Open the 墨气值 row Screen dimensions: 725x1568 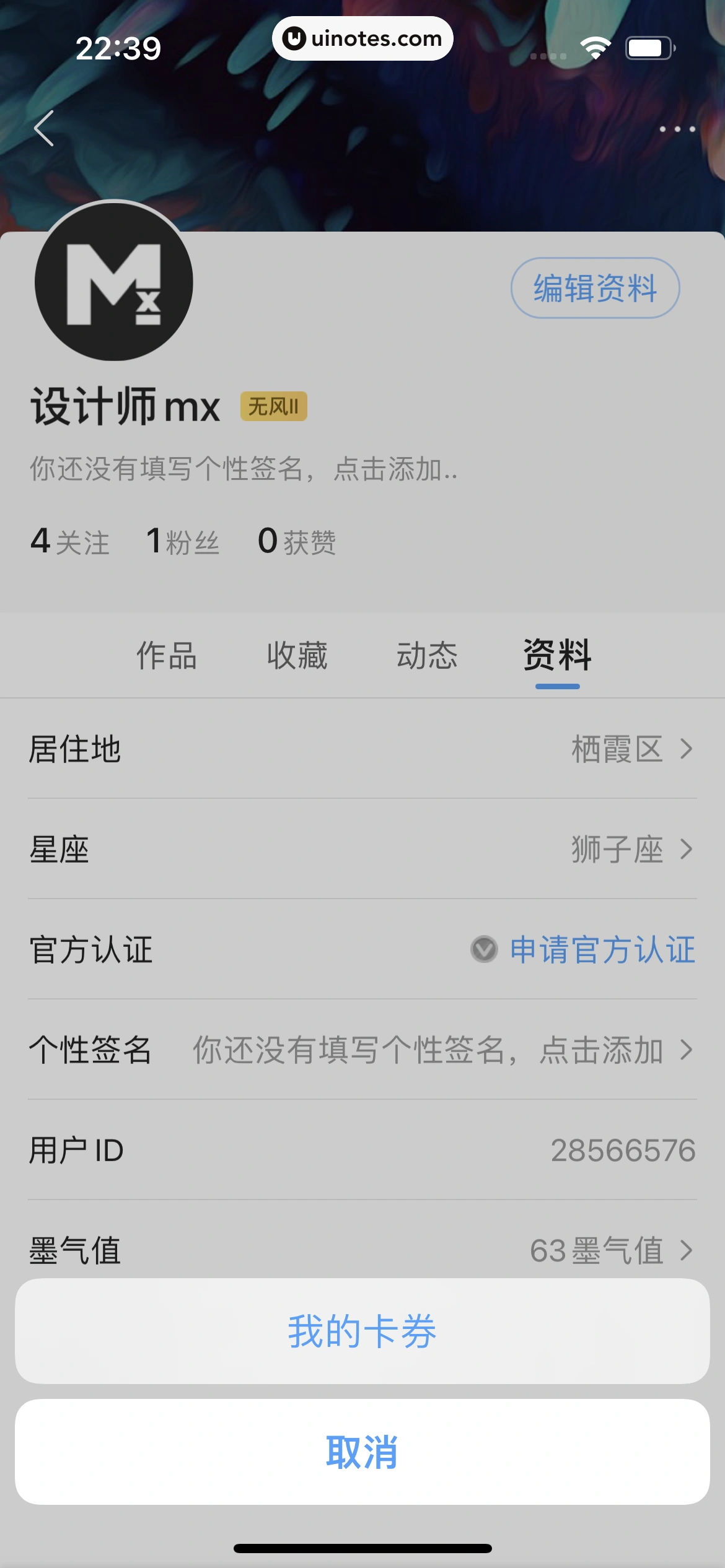(362, 1250)
